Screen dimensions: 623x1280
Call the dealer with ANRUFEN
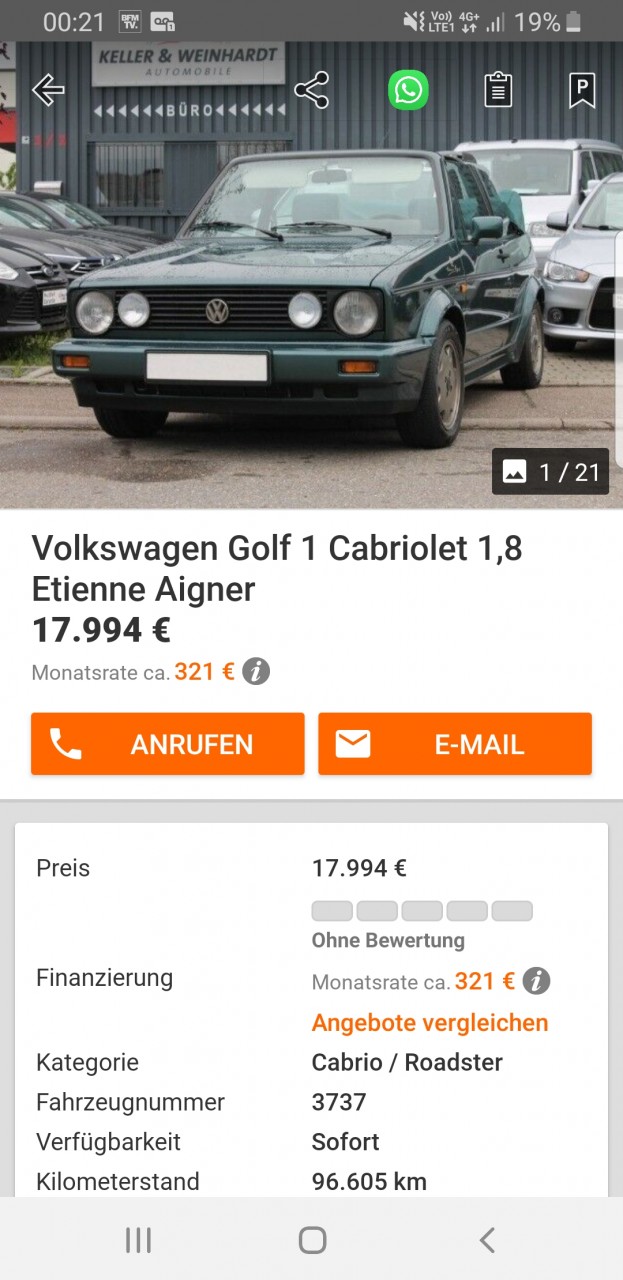coord(168,744)
